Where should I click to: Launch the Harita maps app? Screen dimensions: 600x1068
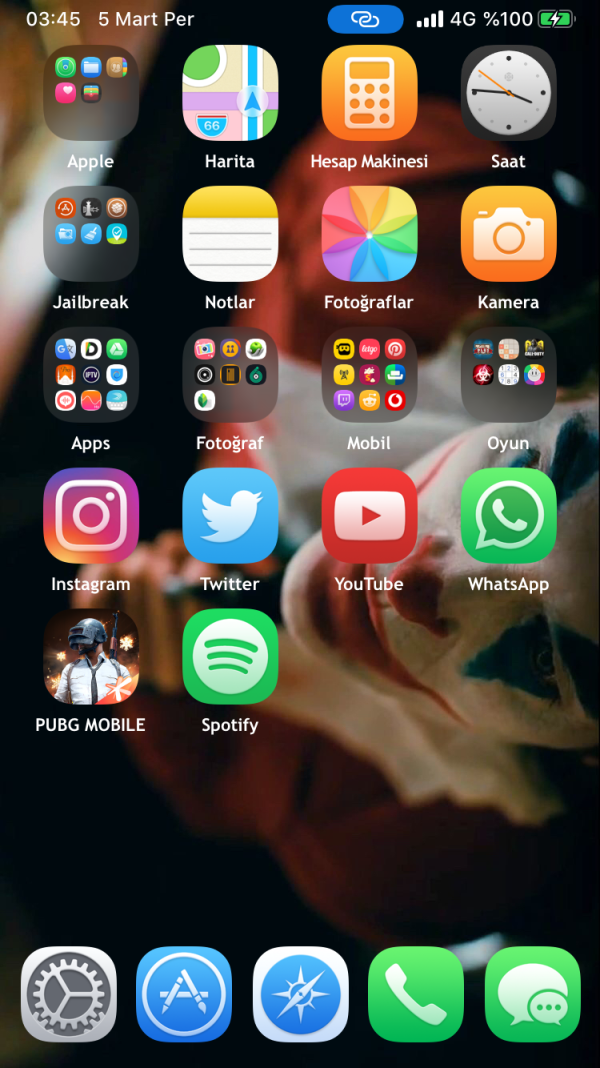pyautogui.click(x=230, y=93)
